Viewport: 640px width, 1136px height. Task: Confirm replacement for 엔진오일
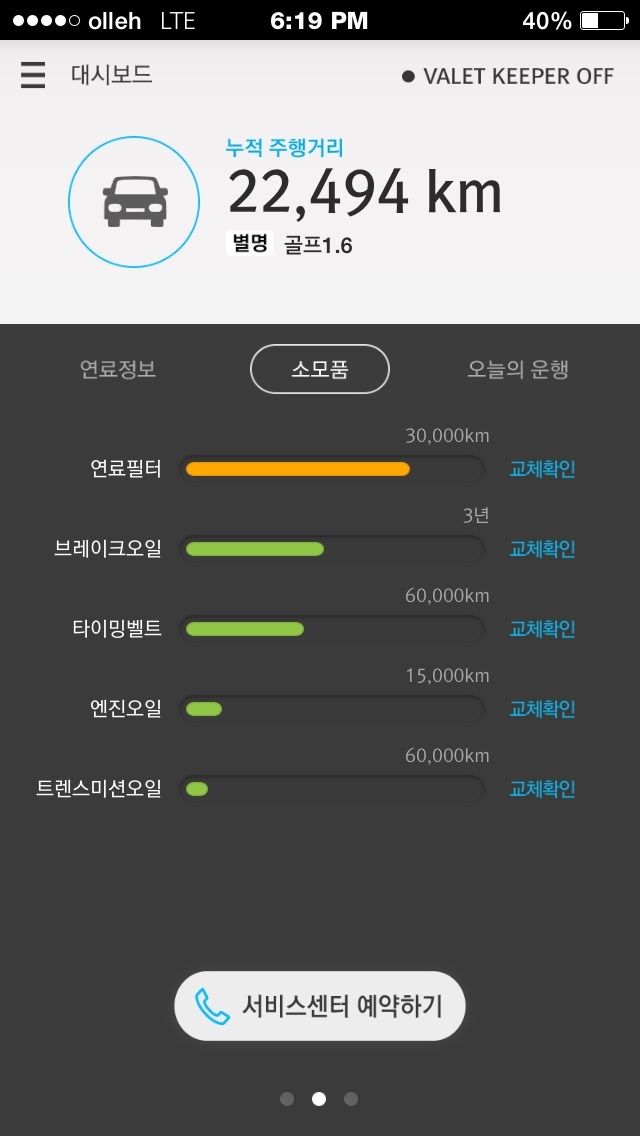coord(542,709)
